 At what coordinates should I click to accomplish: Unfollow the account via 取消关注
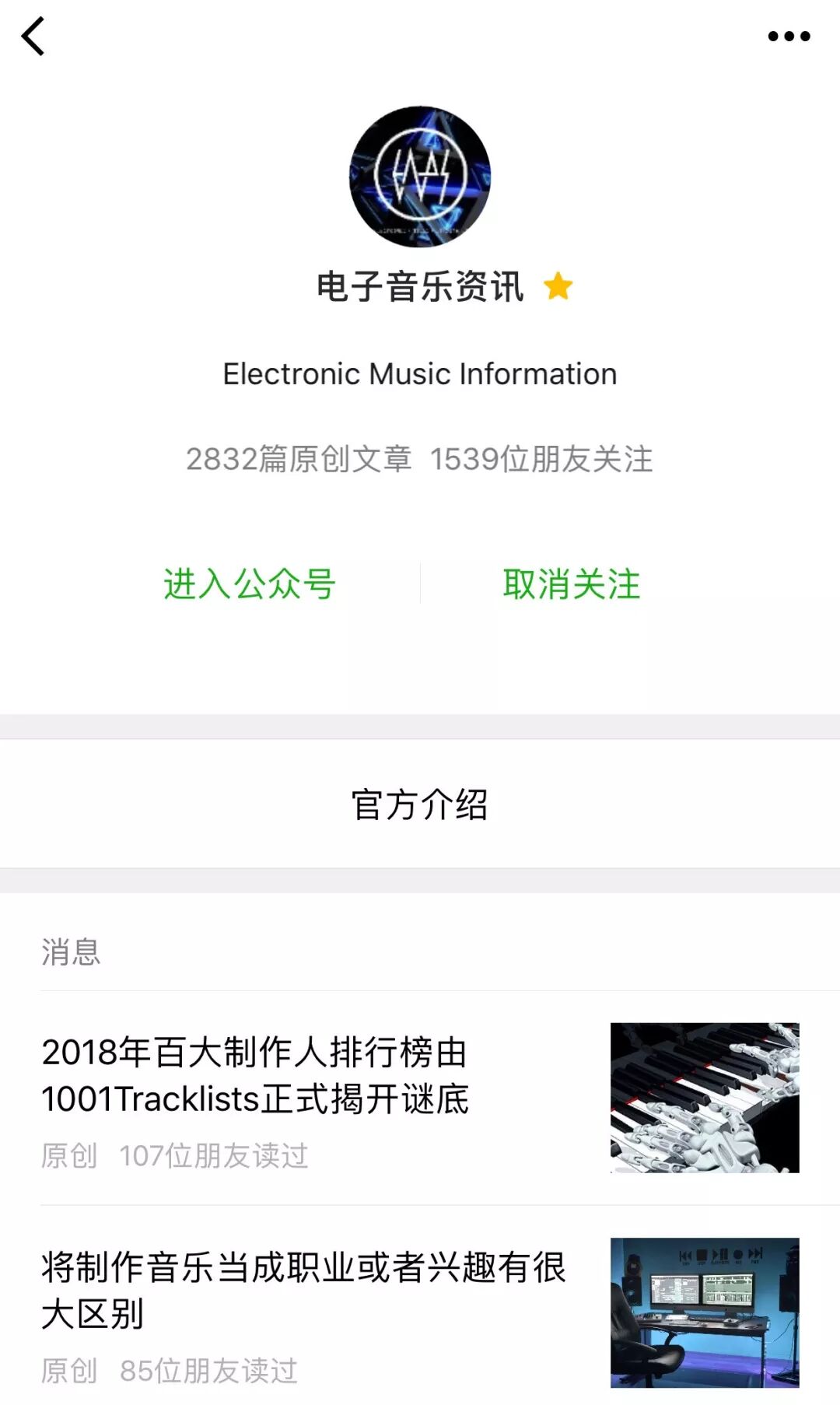(572, 584)
